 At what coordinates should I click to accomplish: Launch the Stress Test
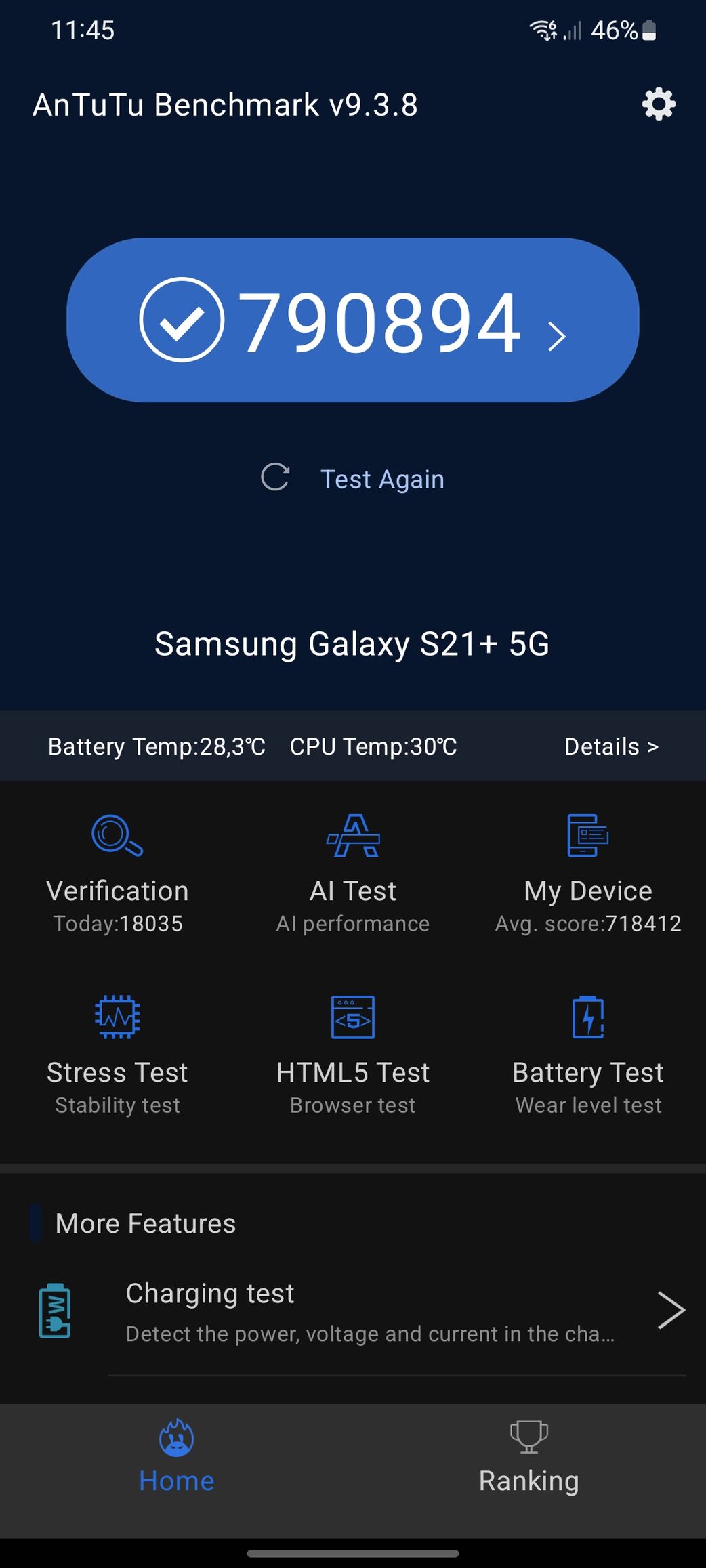click(x=117, y=1055)
